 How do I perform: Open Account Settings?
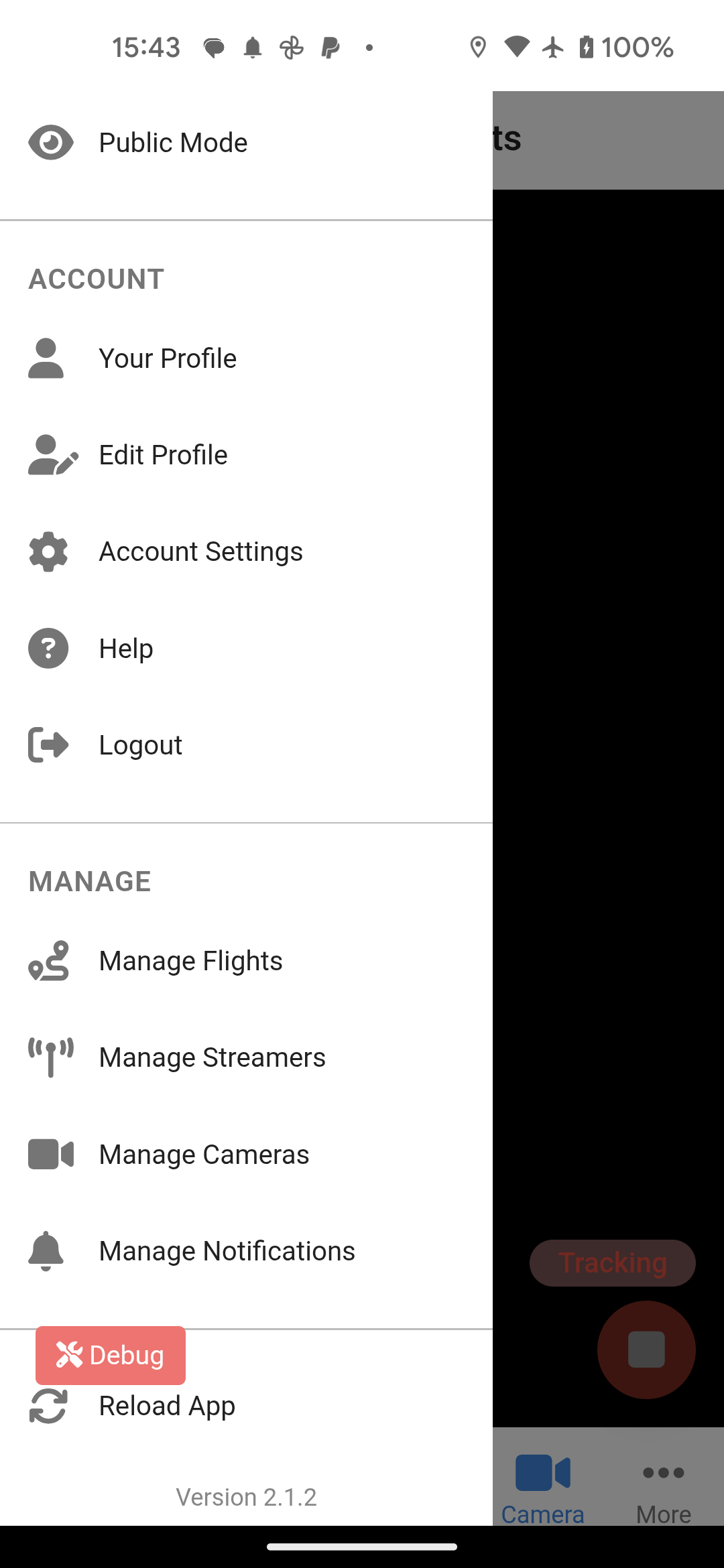[200, 551]
